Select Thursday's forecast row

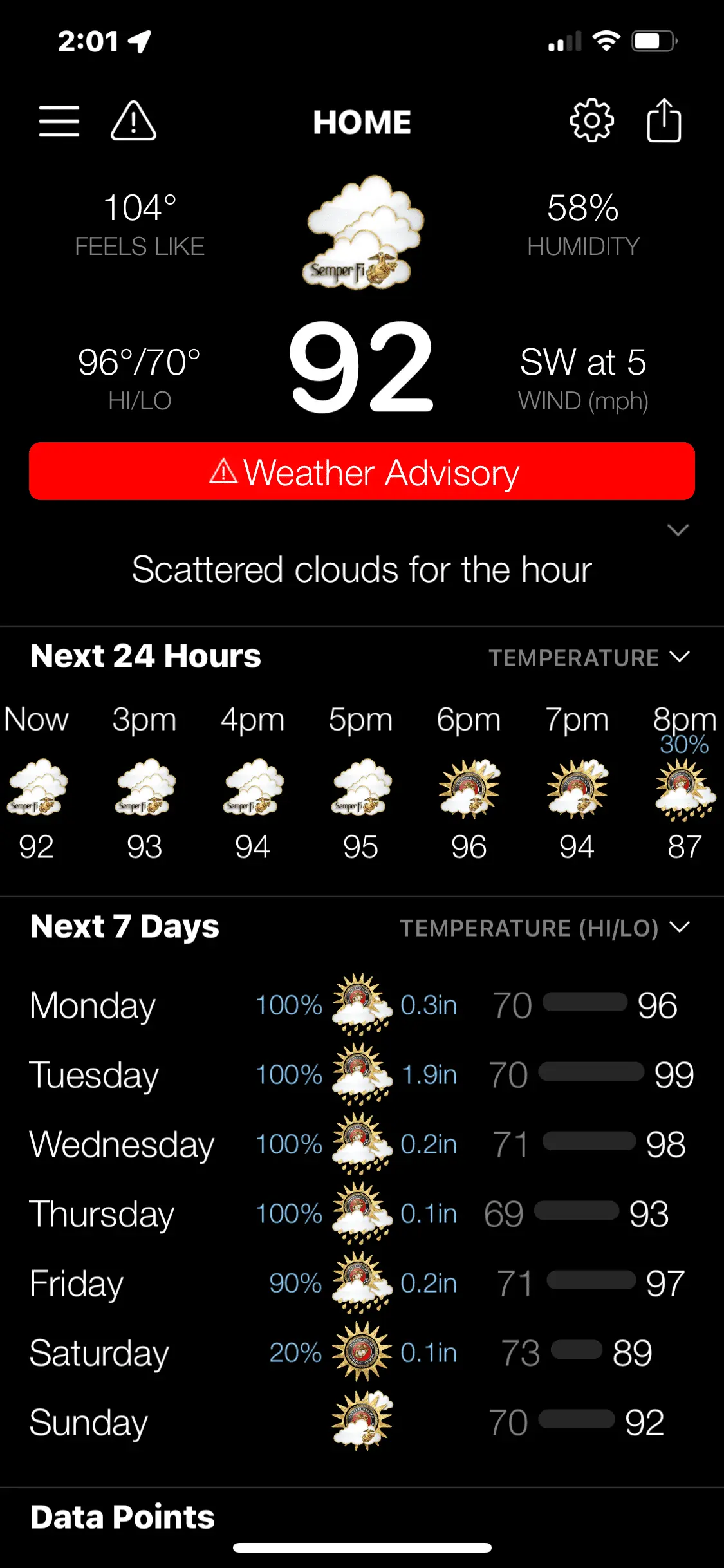(362, 1214)
